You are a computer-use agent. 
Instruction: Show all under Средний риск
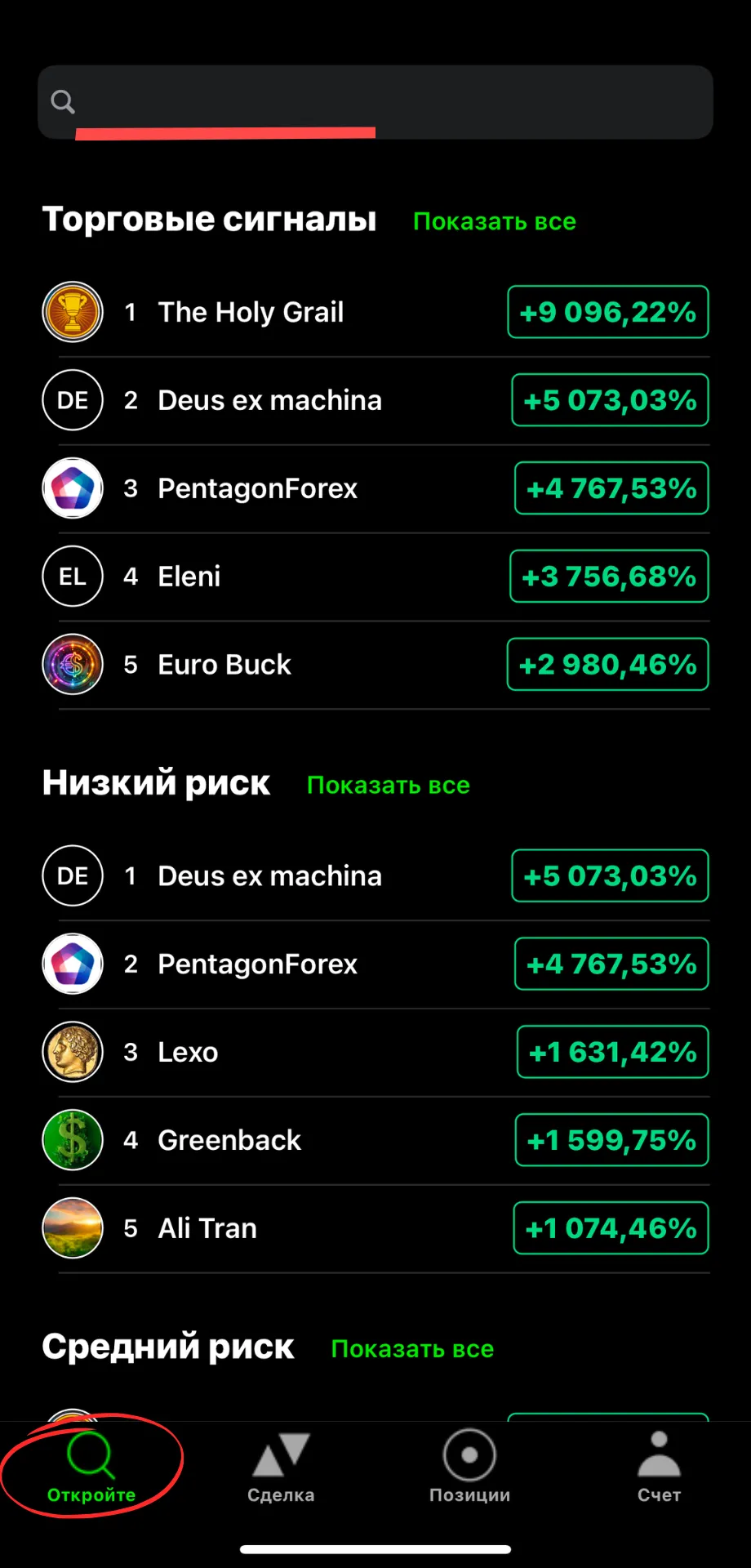pyautogui.click(x=412, y=1348)
